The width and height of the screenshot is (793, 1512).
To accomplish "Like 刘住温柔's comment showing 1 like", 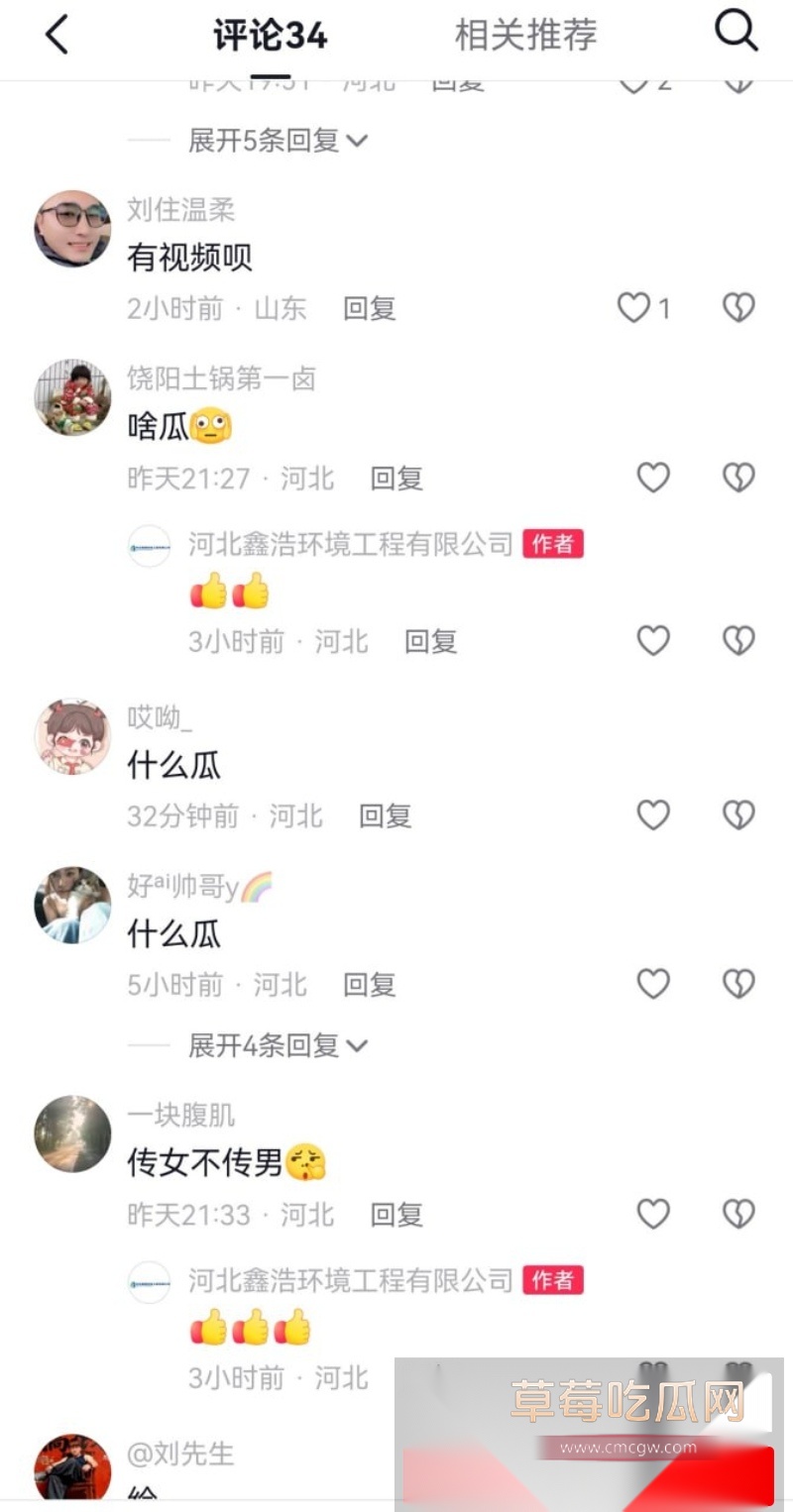I will [634, 307].
